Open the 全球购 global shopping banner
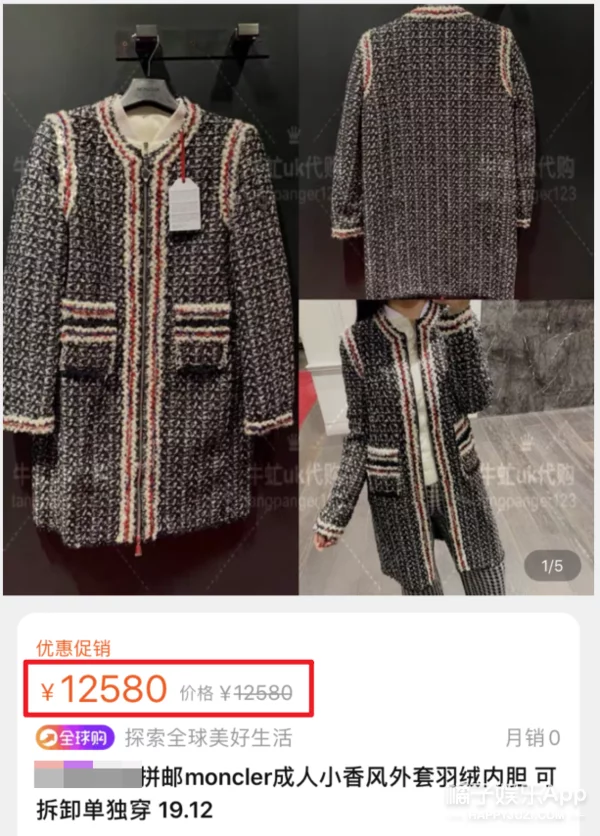This screenshot has width=600, height=836. pos(76,738)
